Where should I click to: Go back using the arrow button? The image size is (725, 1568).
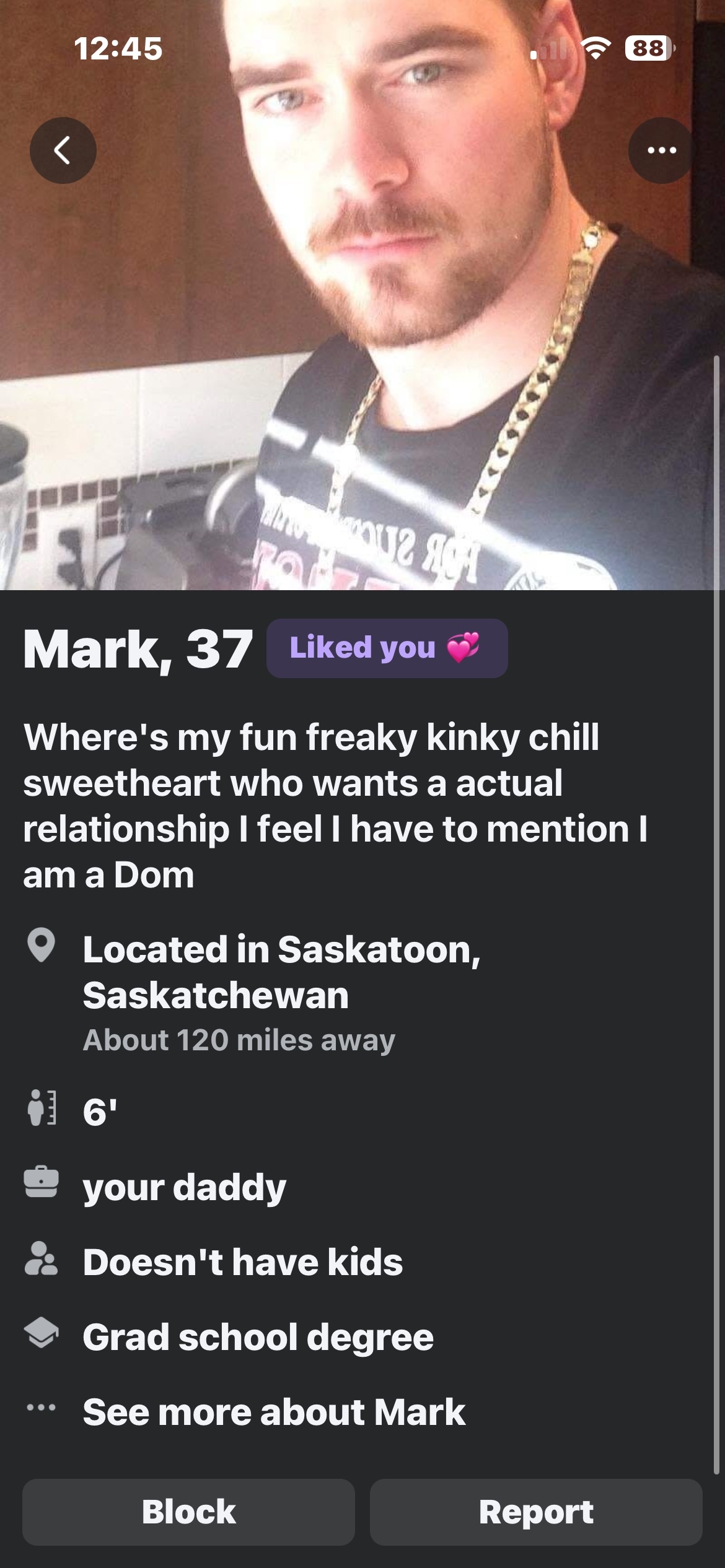click(63, 150)
